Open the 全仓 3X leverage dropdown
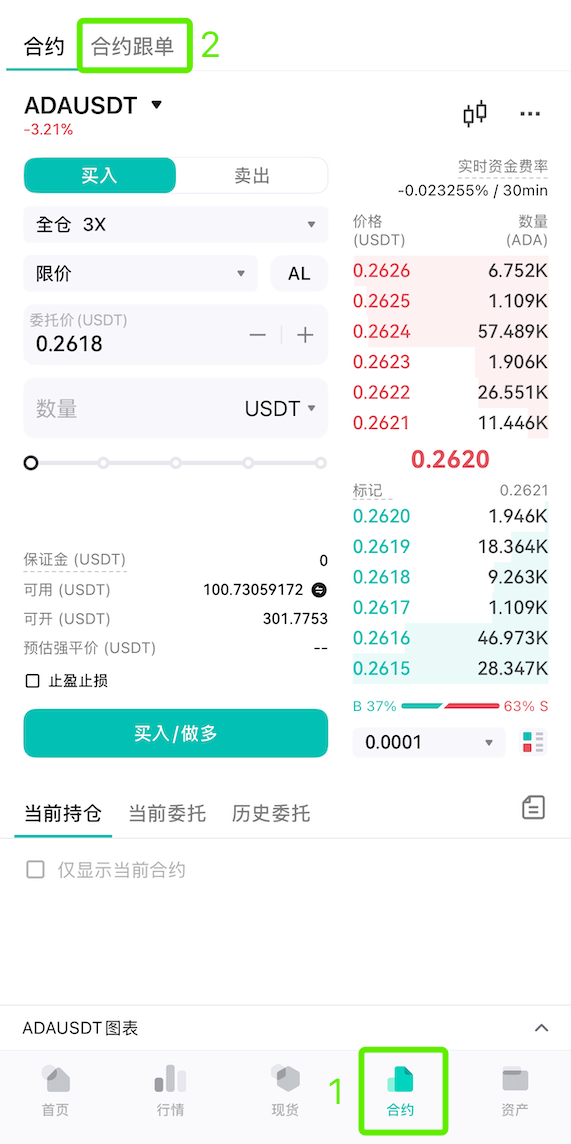 click(x=176, y=225)
